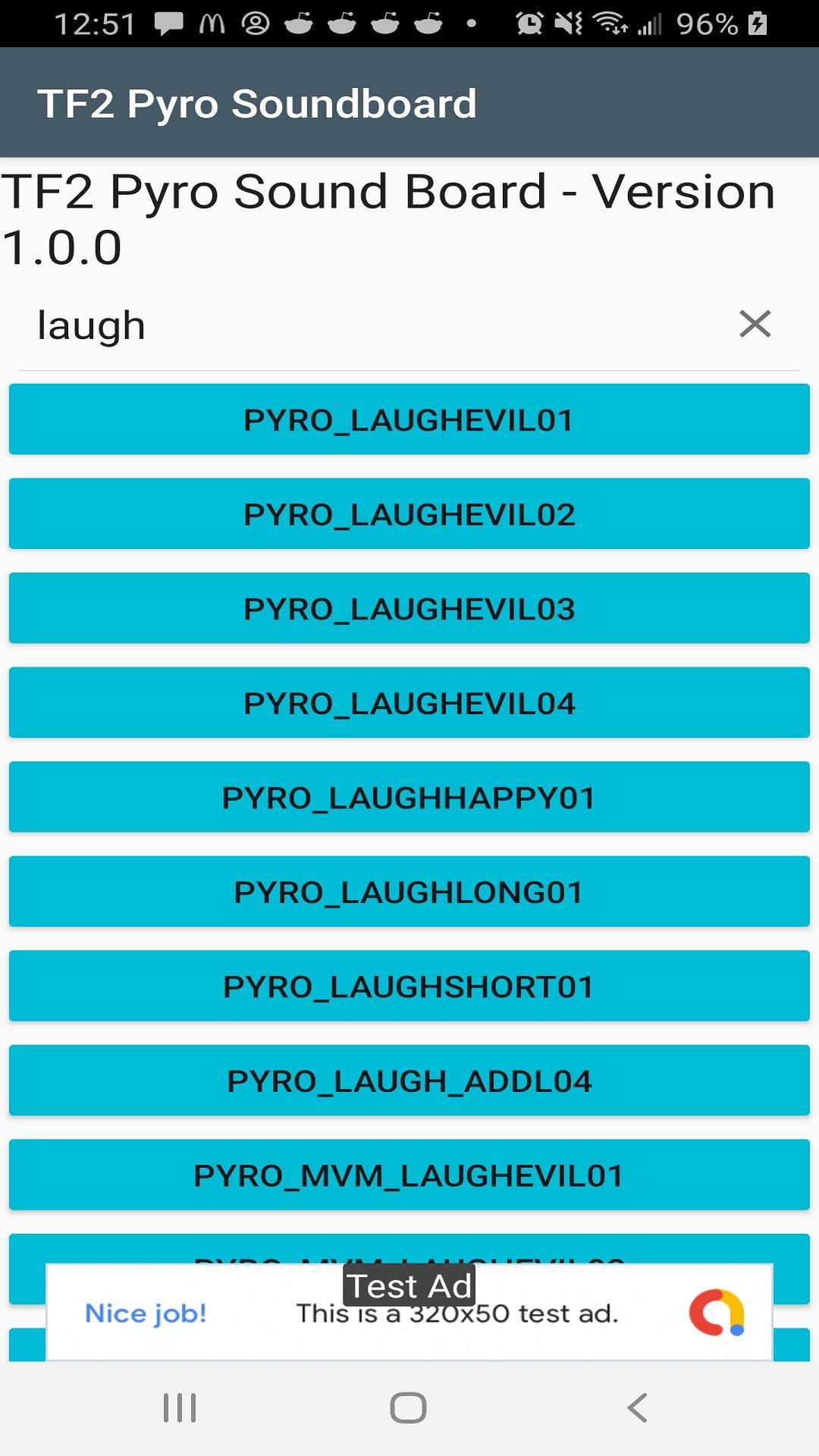This screenshot has height=1456, width=819.
Task: Open recent apps from the navigation bar
Action: [x=180, y=1407]
